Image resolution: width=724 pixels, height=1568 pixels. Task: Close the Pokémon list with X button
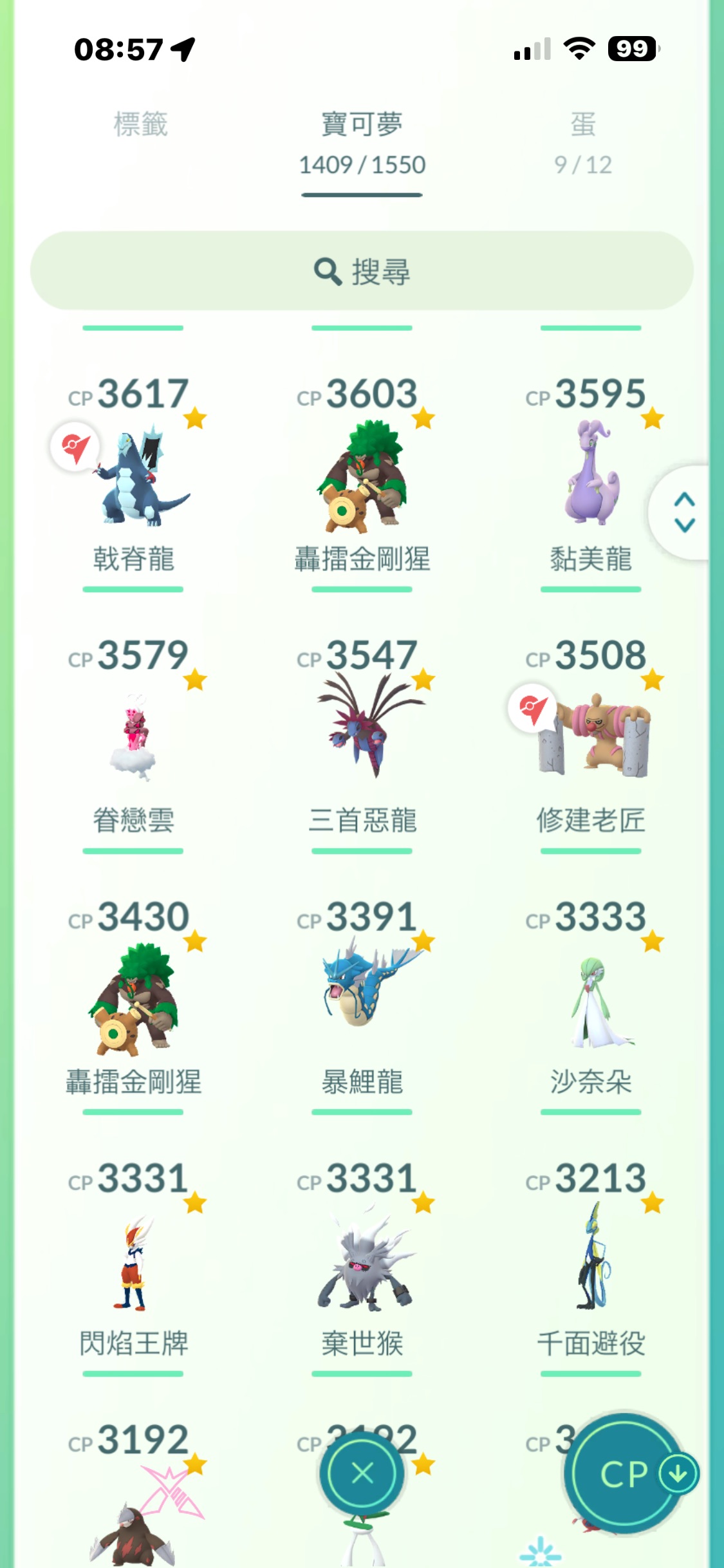(362, 1472)
